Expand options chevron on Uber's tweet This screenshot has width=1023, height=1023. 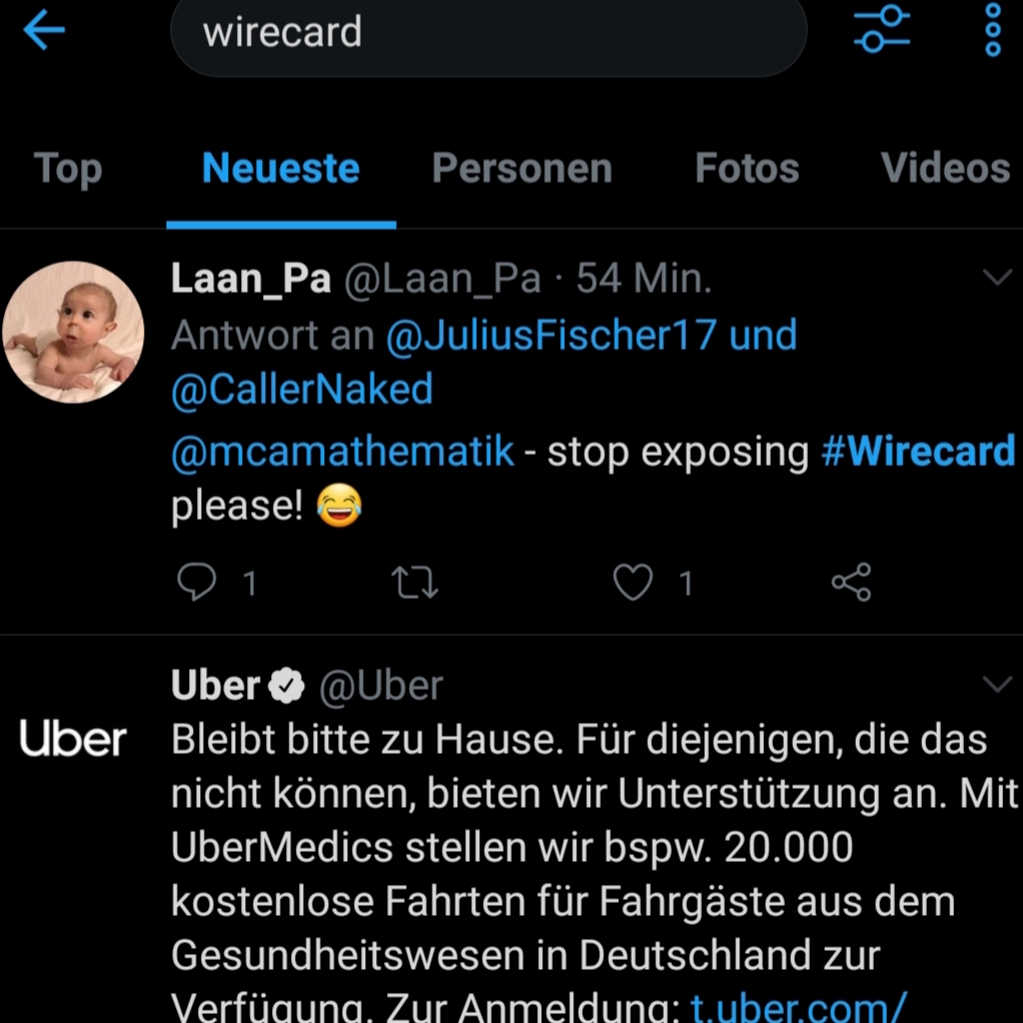tap(997, 685)
